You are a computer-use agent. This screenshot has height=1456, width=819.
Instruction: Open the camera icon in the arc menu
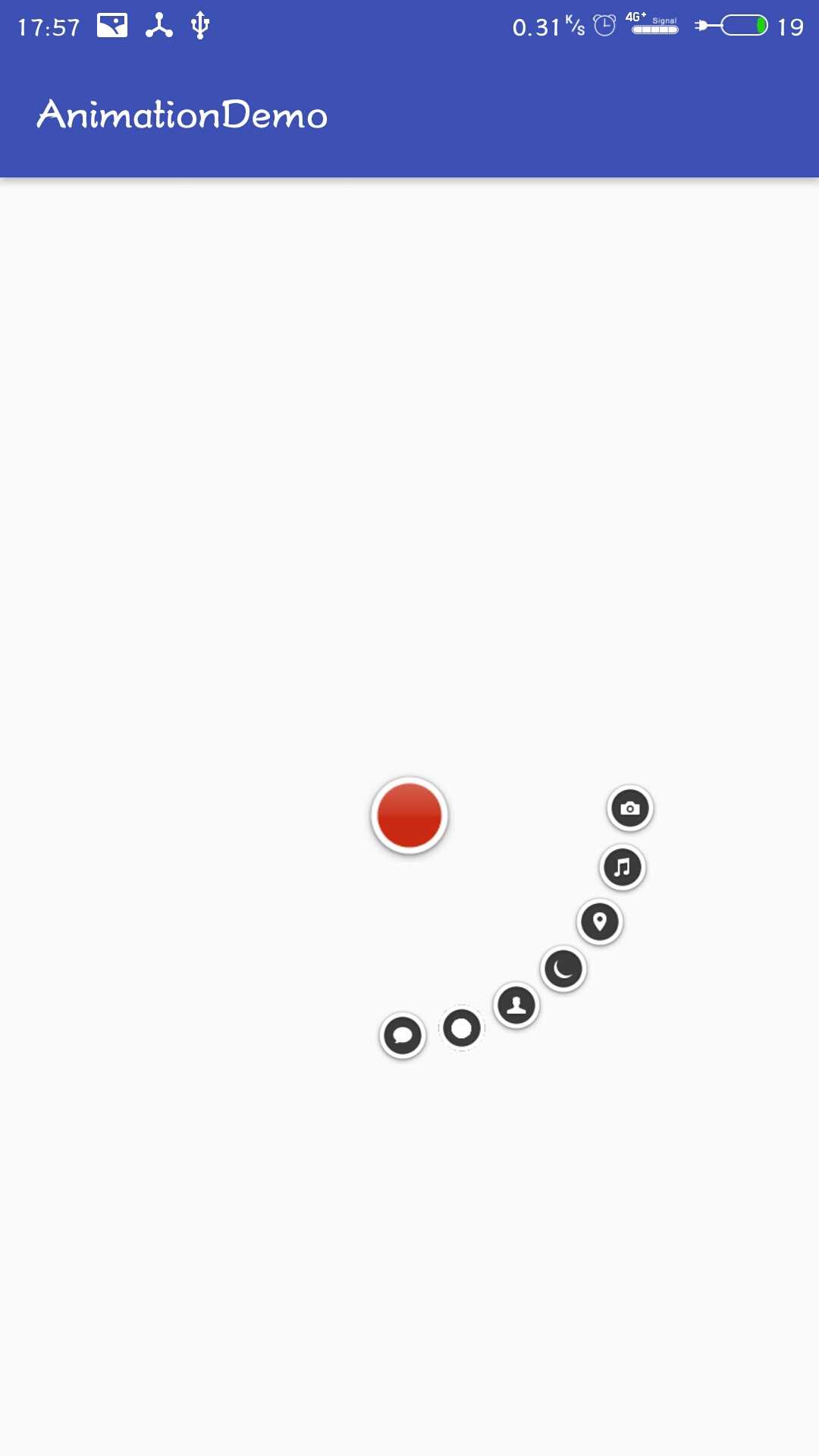click(630, 808)
